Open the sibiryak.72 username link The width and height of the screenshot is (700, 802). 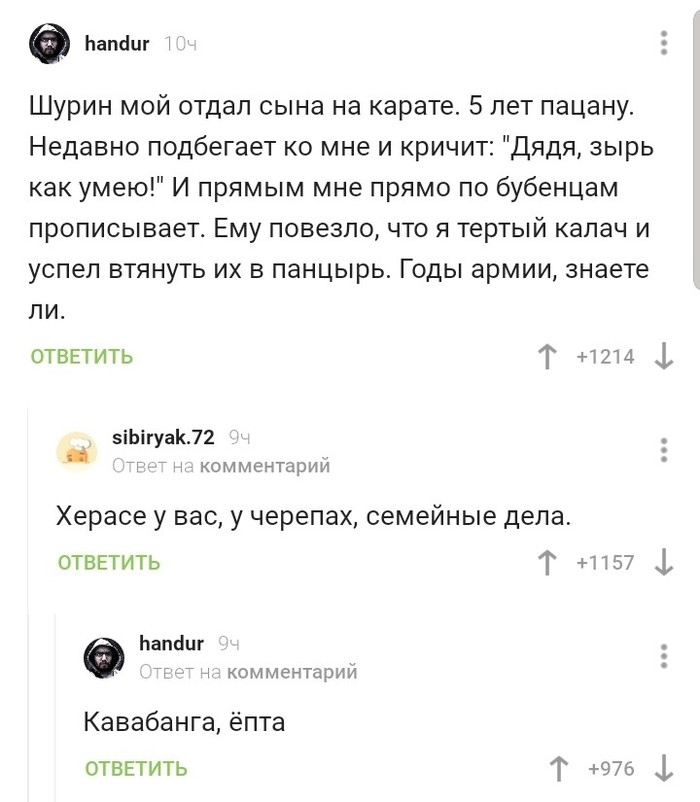pyautogui.click(x=162, y=437)
